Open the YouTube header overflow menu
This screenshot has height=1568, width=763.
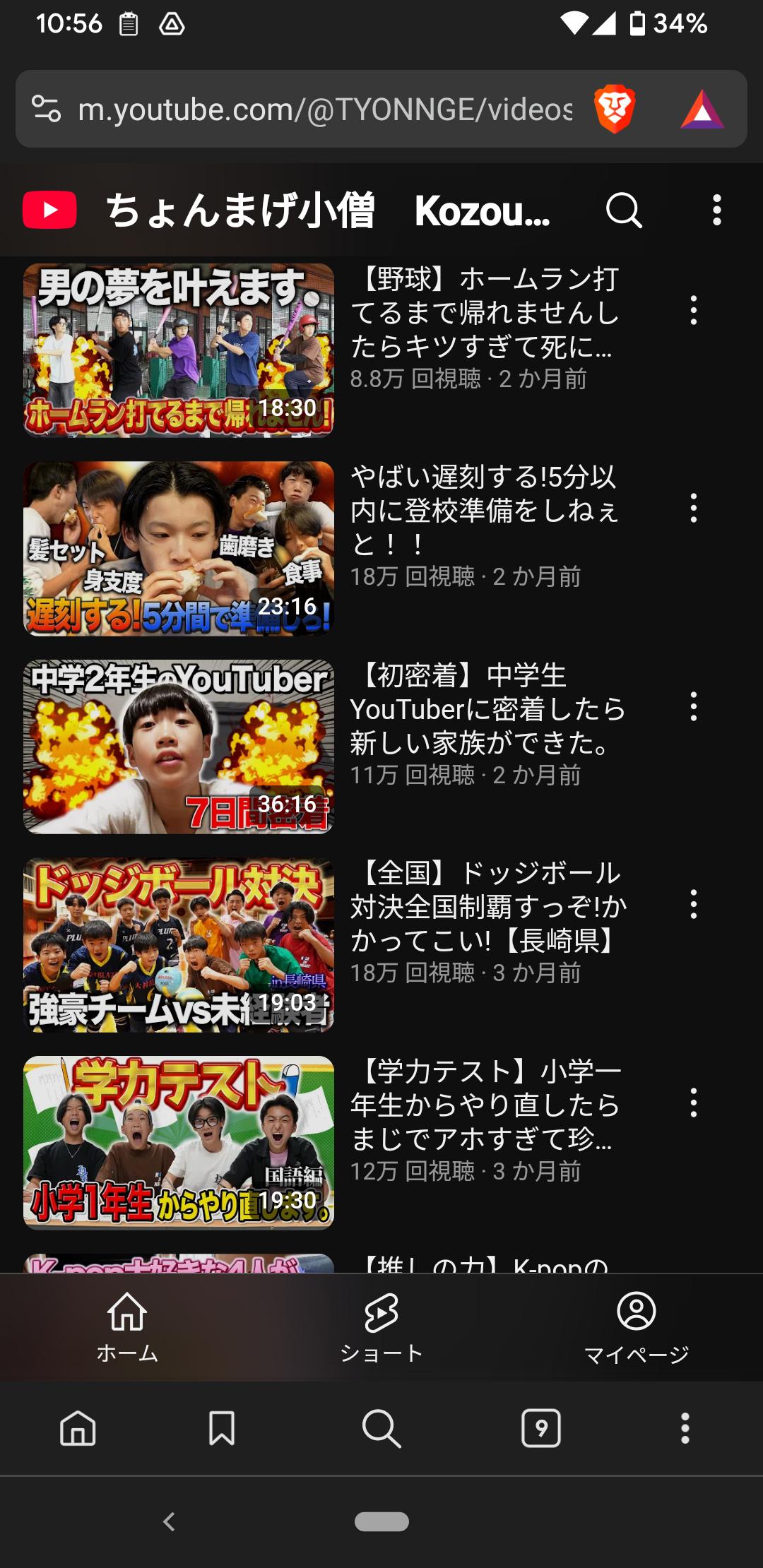click(716, 210)
